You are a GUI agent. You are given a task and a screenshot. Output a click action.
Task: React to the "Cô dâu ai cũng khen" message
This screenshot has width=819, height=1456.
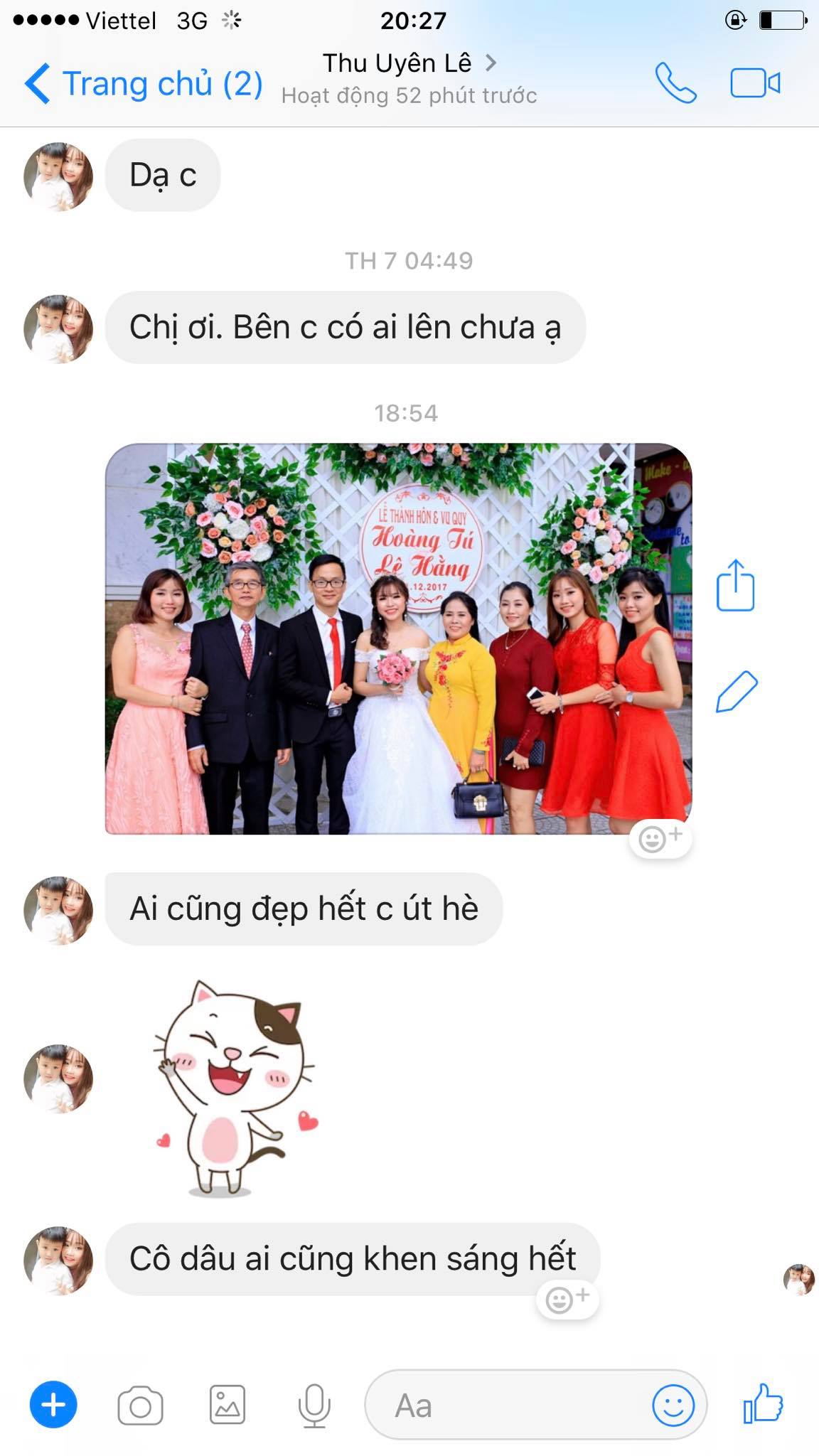pos(567,1299)
